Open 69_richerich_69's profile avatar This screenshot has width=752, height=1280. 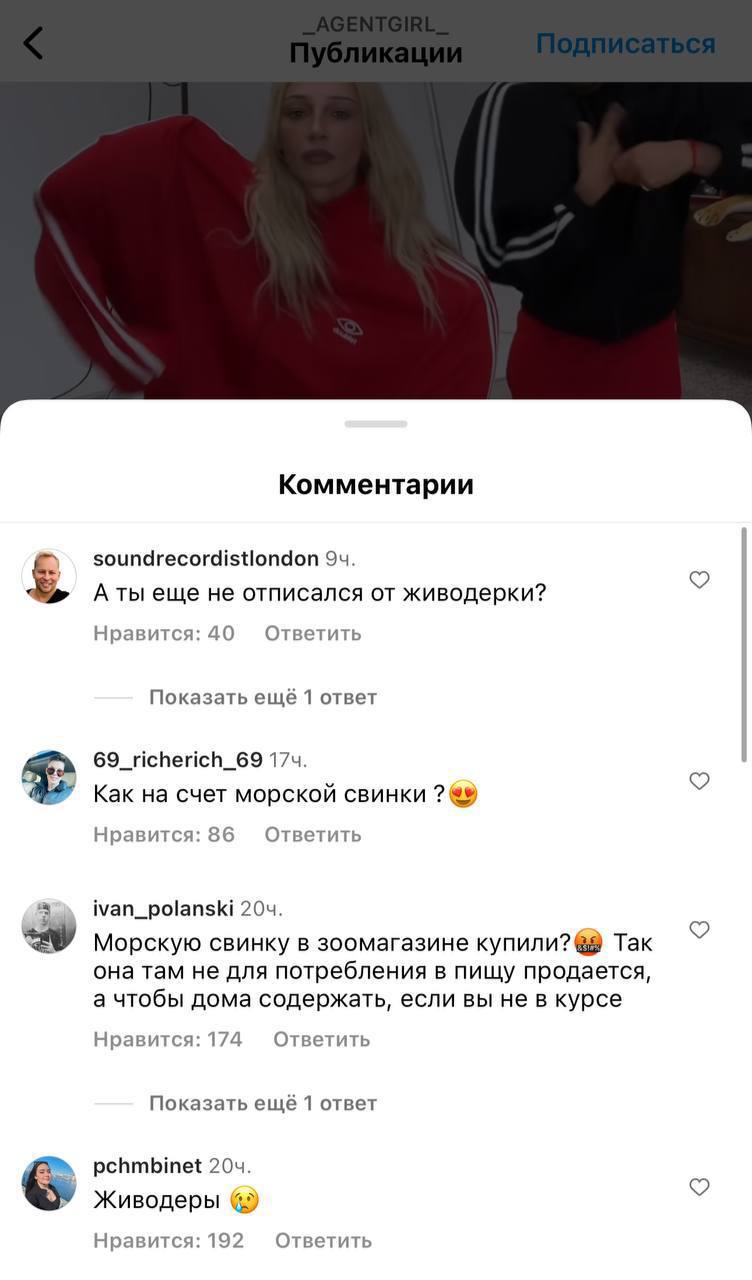49,777
